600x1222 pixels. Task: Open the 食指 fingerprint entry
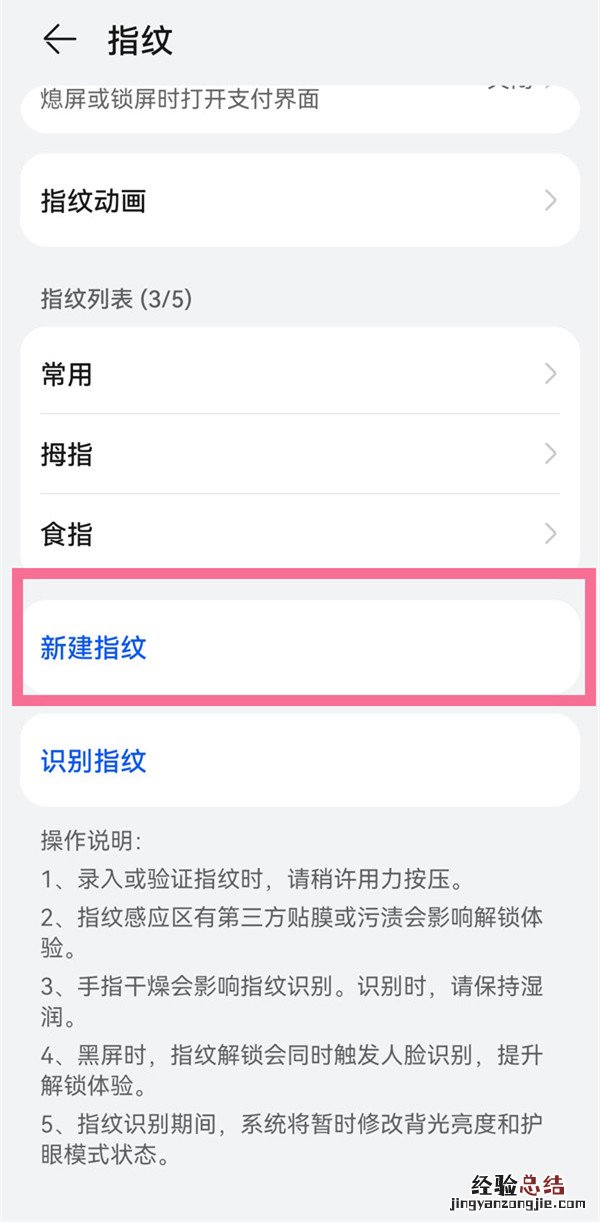[300, 534]
